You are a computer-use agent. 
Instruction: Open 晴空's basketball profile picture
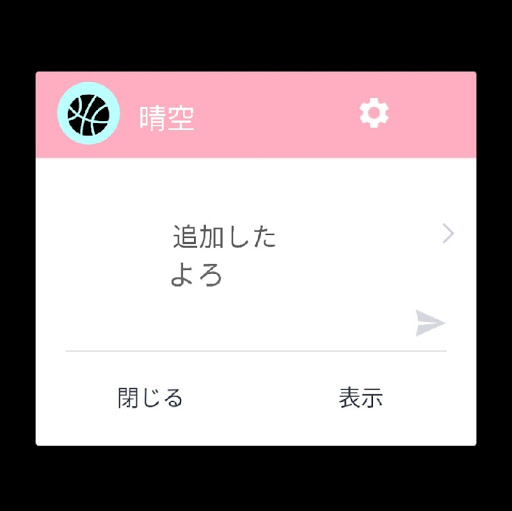[x=88, y=113]
